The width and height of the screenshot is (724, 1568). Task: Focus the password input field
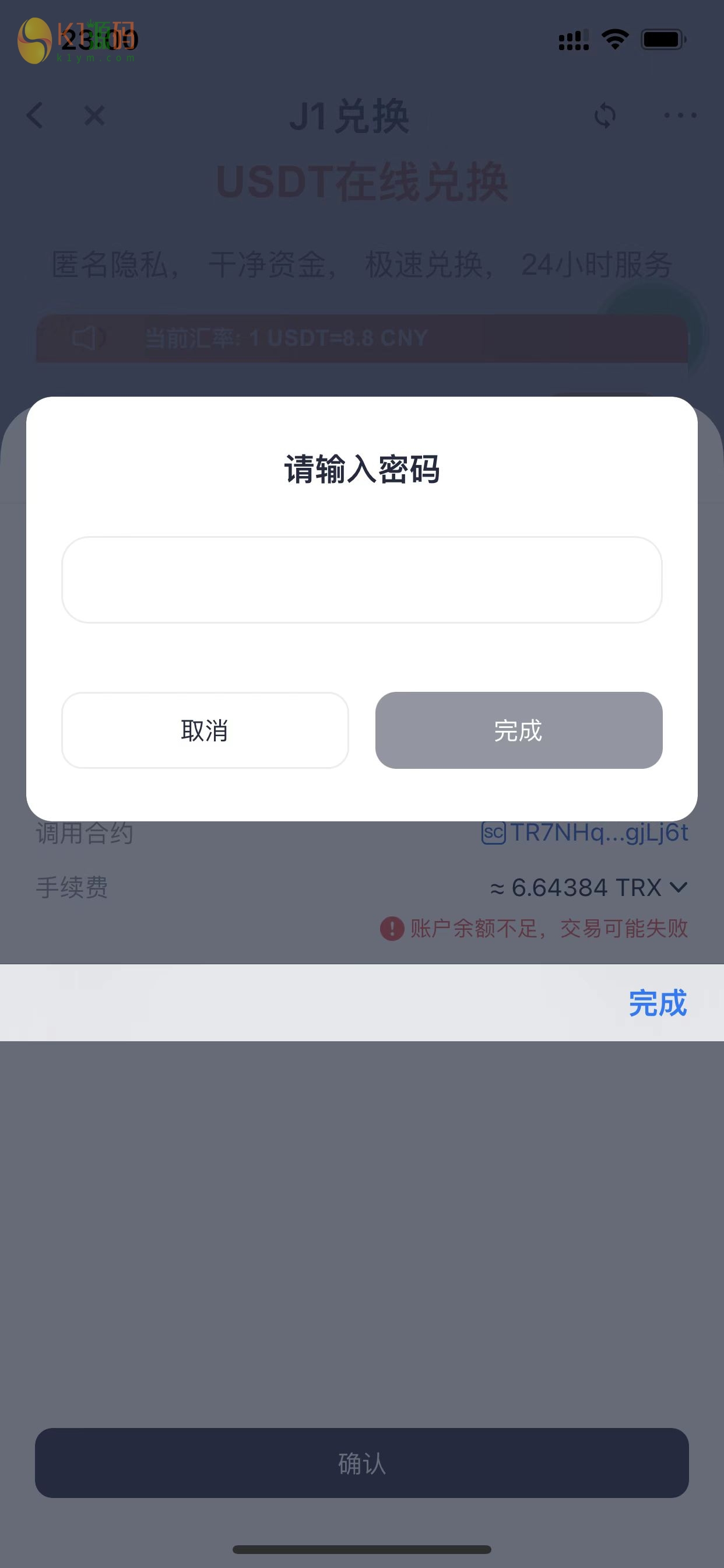click(x=361, y=579)
